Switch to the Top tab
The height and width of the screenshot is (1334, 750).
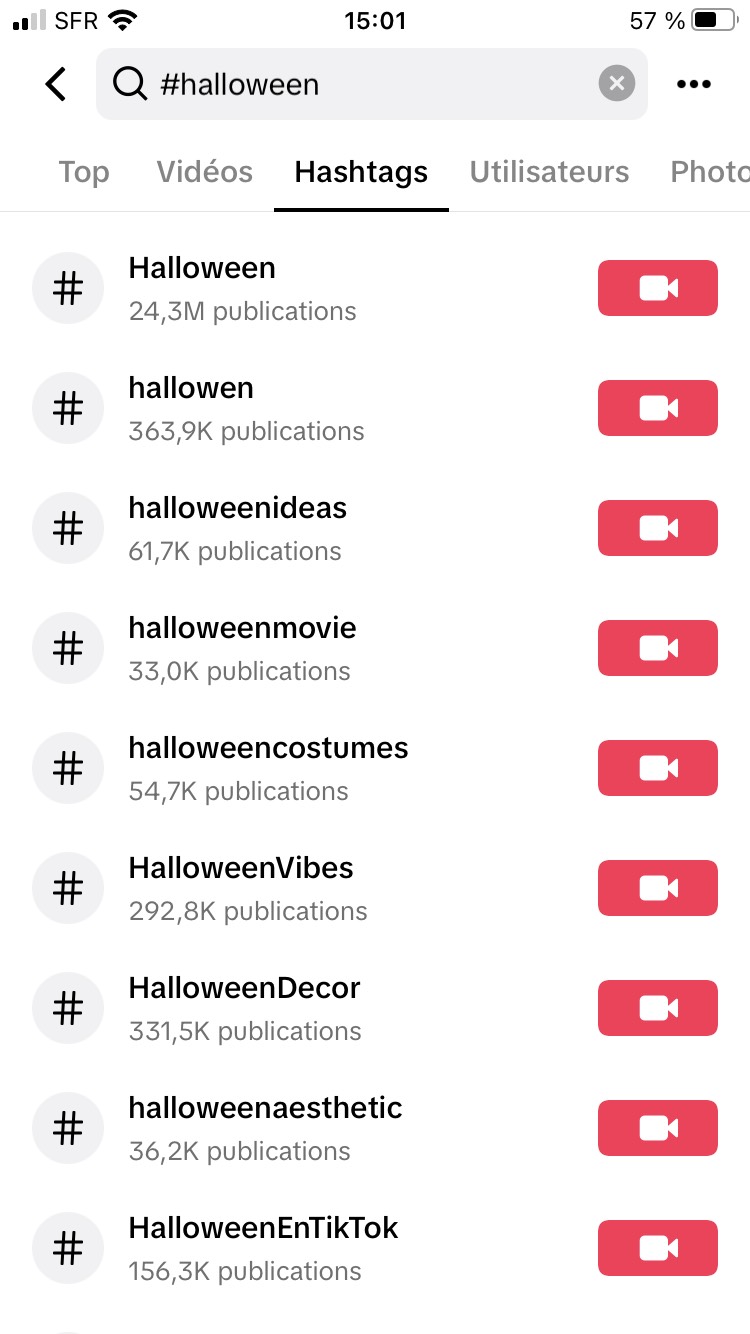83,172
